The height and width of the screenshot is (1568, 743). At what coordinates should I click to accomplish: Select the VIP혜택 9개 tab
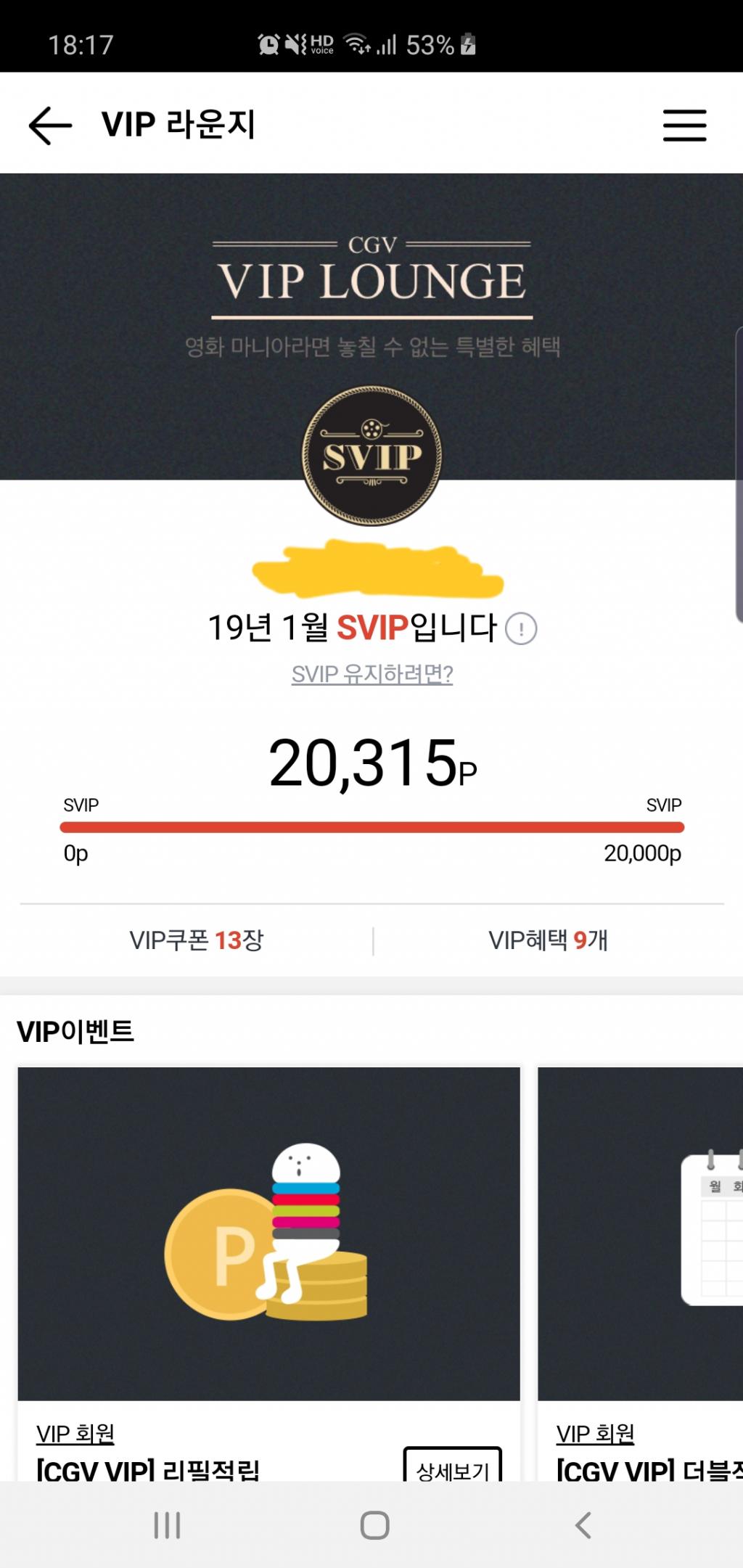[548, 940]
